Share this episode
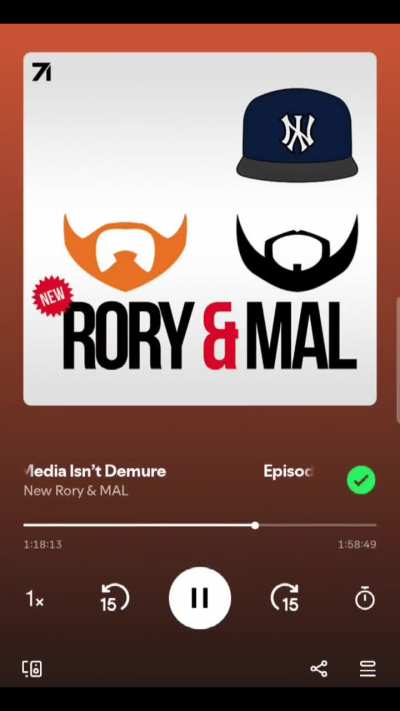Viewport: 400px width, 711px height. tap(319, 669)
